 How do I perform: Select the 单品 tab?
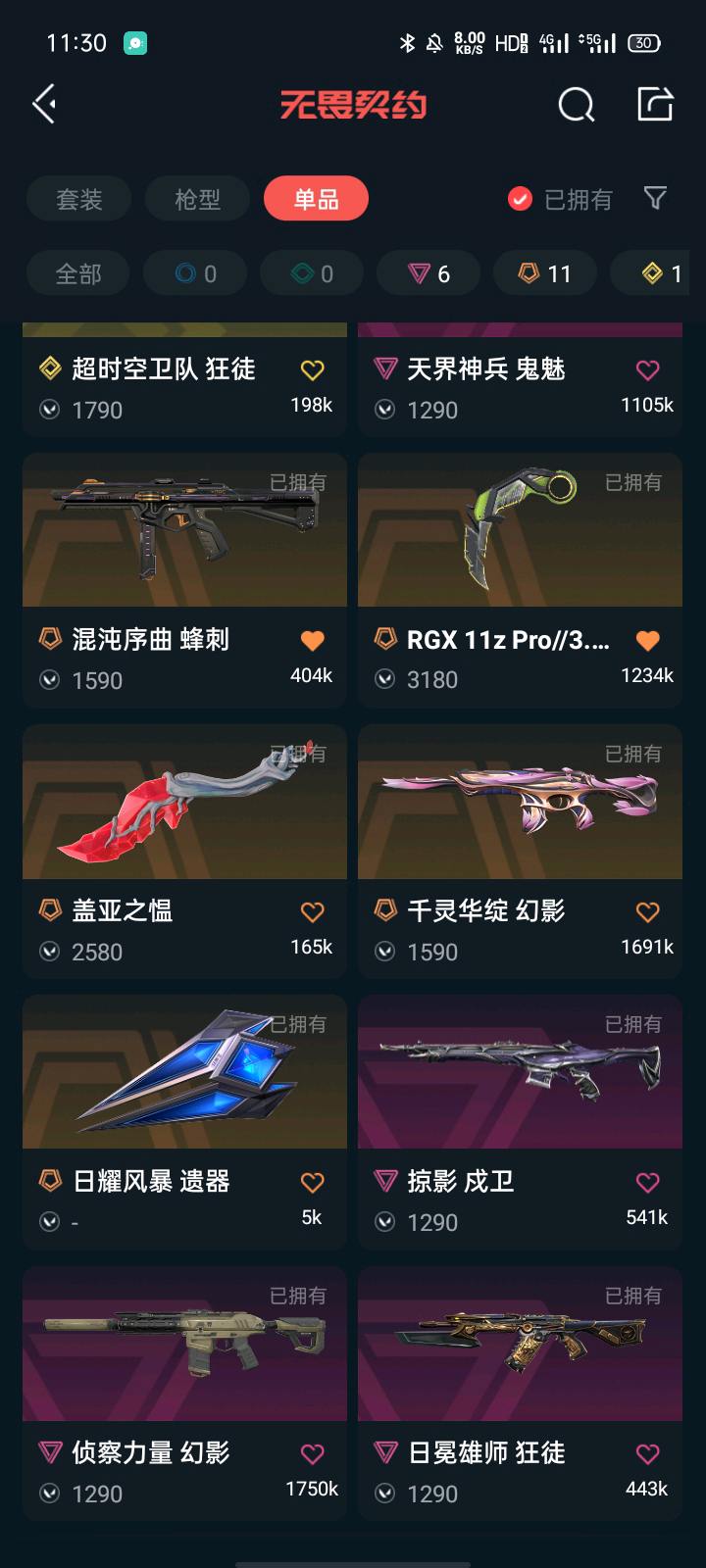tap(316, 199)
